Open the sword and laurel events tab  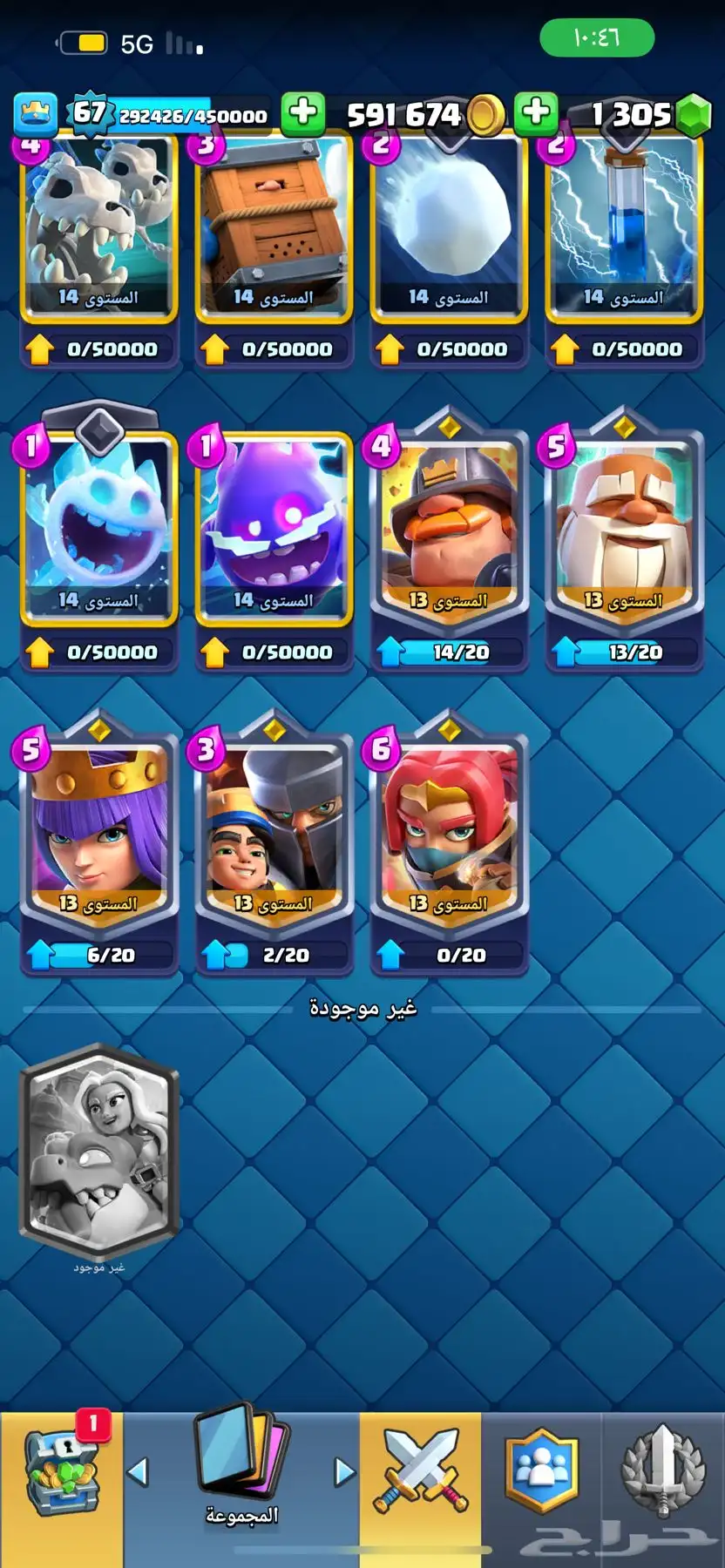pos(662,1472)
